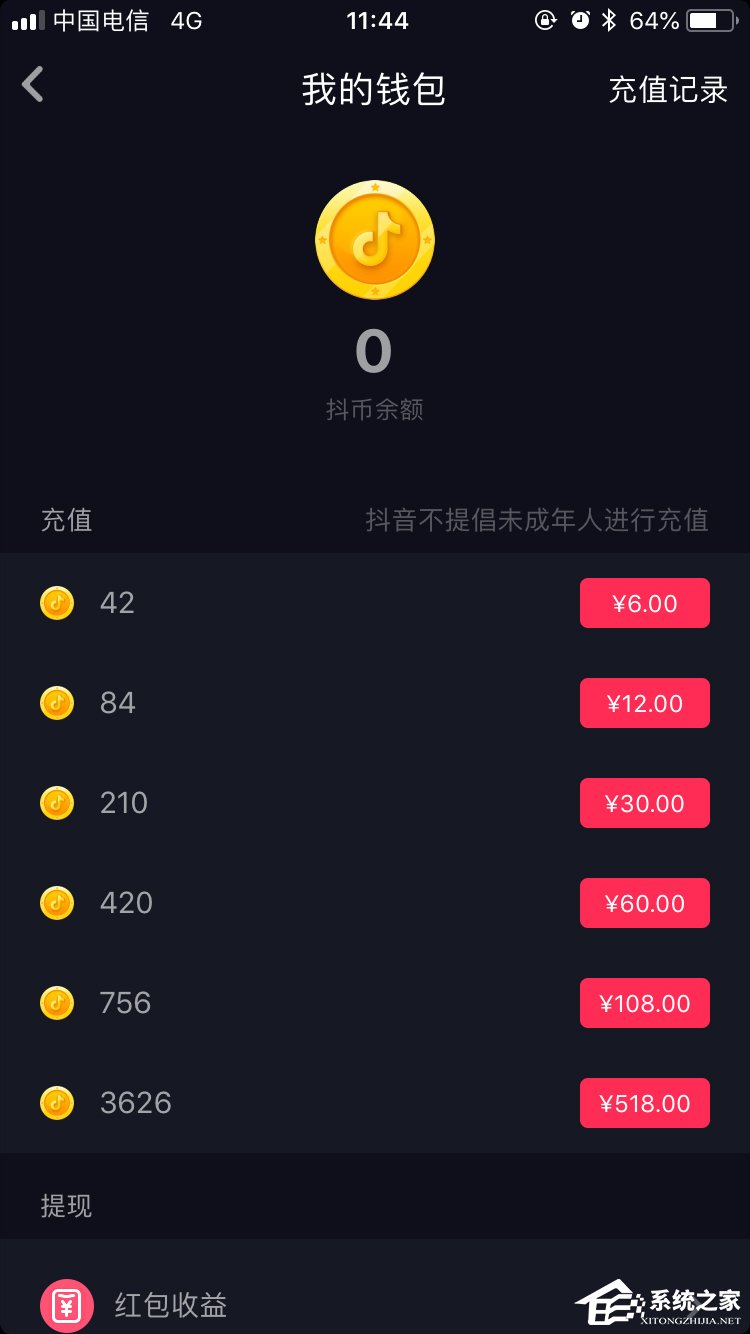Tap the coin icon next to 3626
The height and width of the screenshot is (1334, 750).
click(x=57, y=1102)
